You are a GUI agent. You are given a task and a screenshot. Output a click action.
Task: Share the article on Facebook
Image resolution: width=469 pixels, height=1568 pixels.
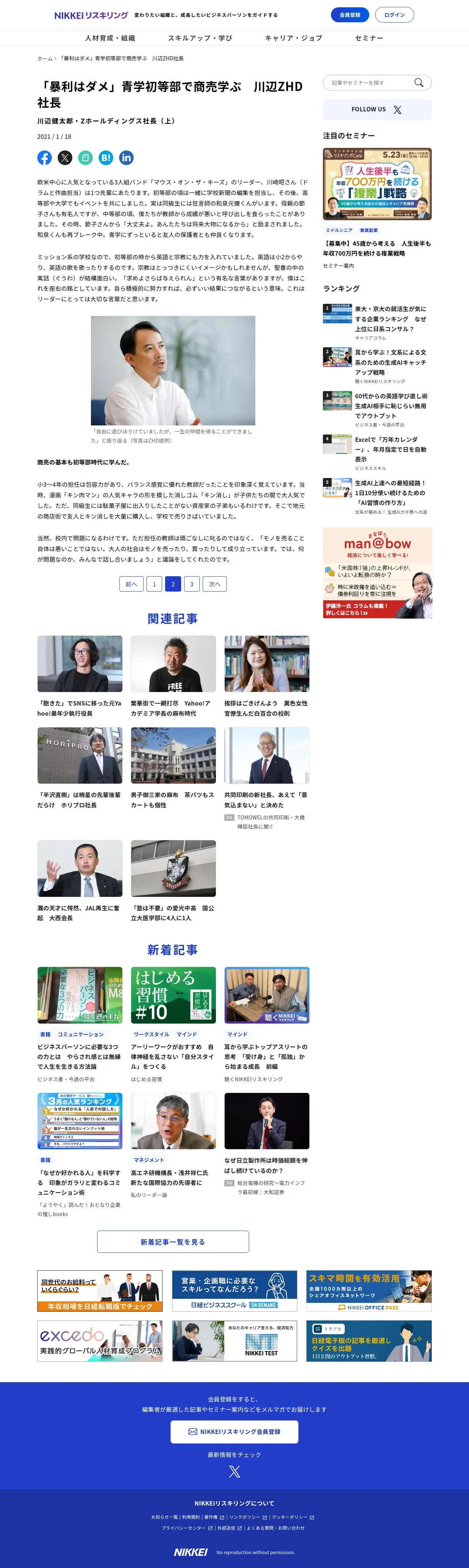coord(45,158)
